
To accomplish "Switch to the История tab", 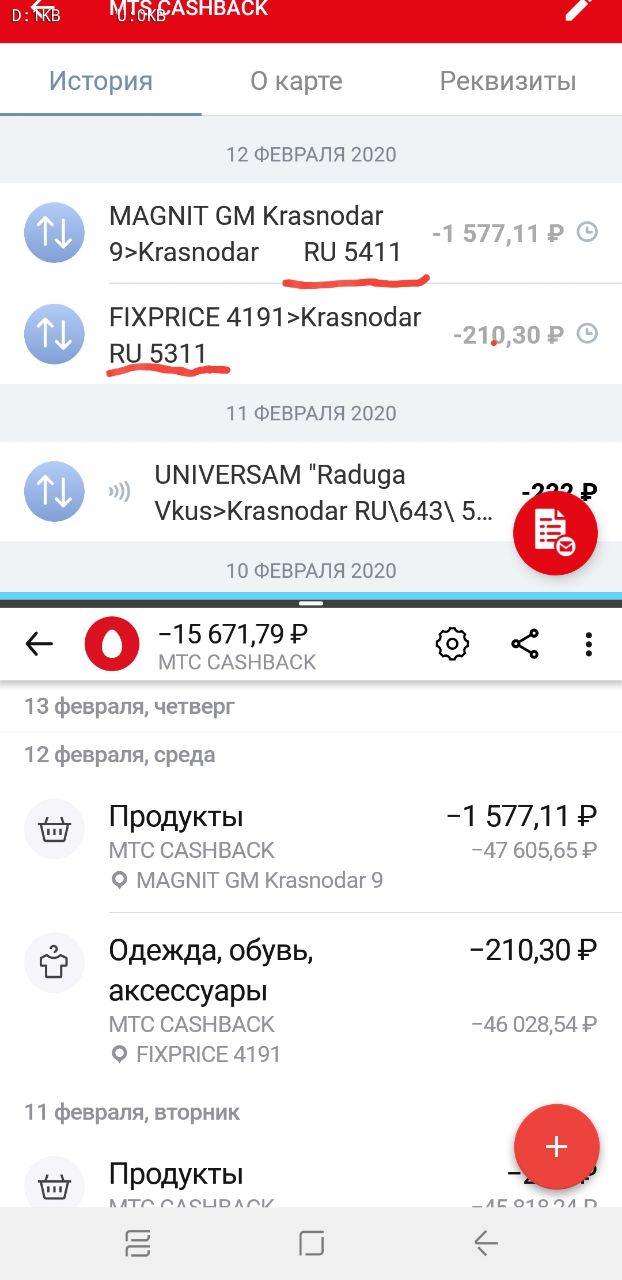I will [101, 81].
